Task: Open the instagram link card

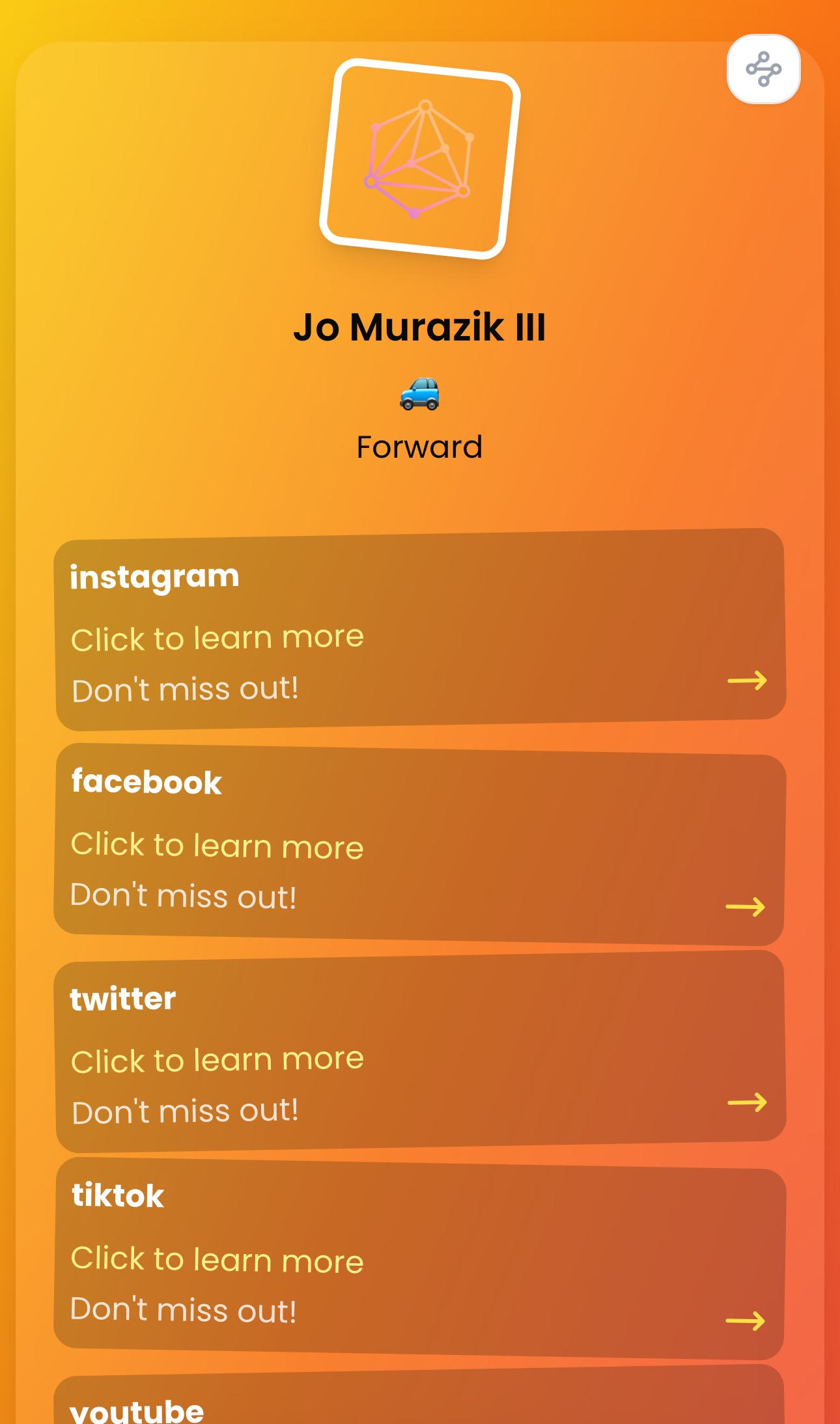Action: tap(420, 629)
